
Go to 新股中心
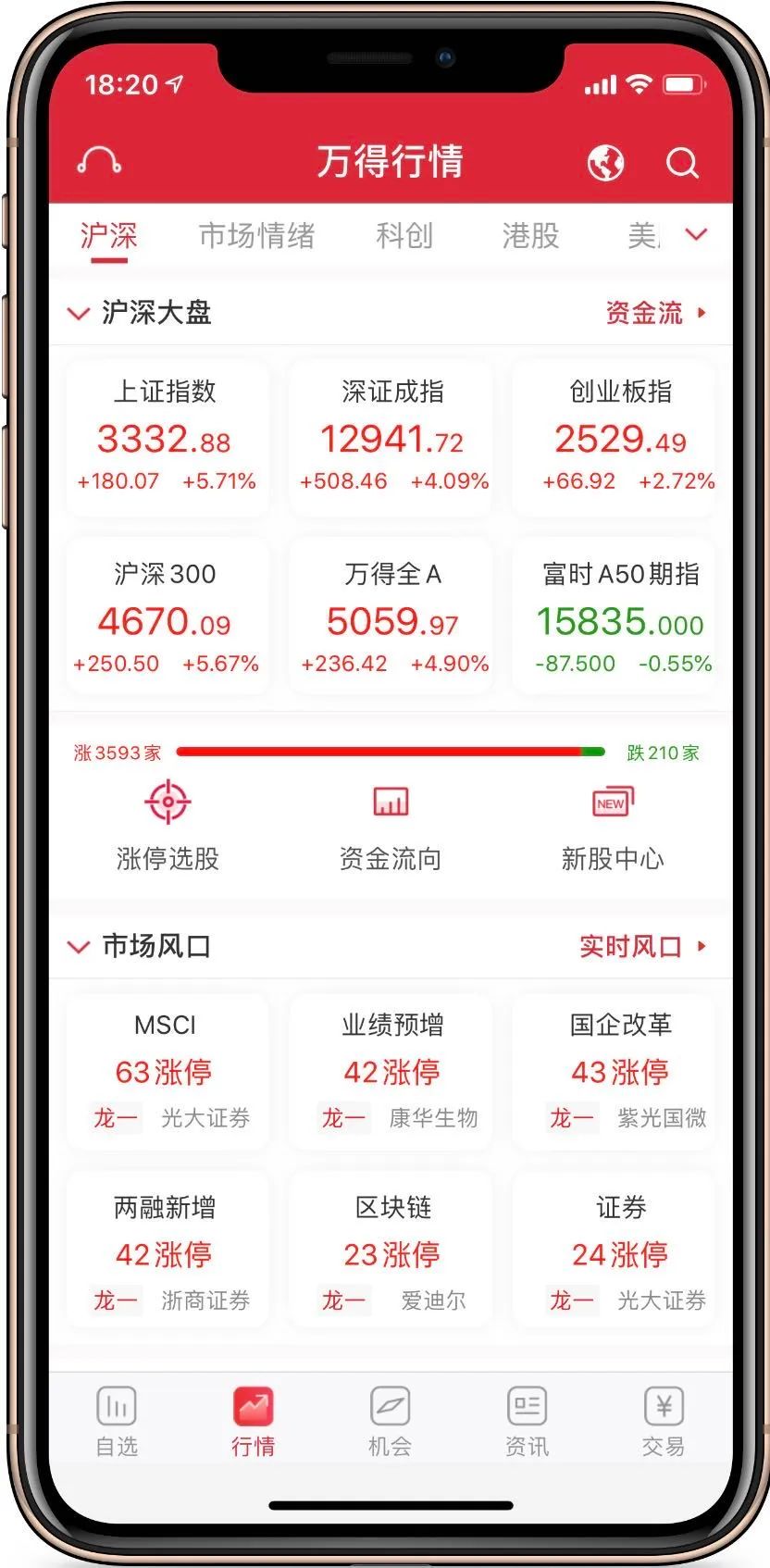612,827
